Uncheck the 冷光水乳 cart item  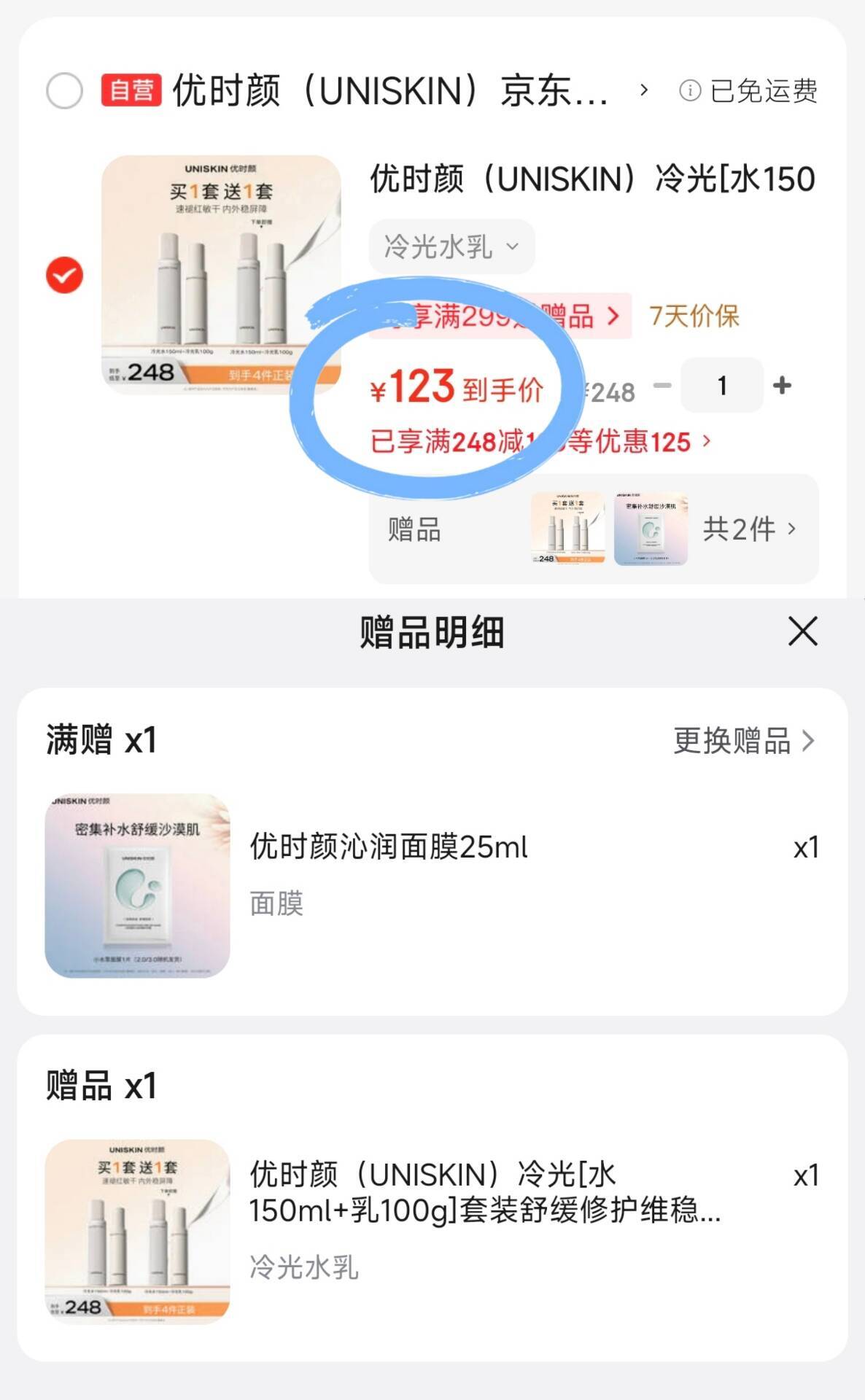(x=64, y=275)
